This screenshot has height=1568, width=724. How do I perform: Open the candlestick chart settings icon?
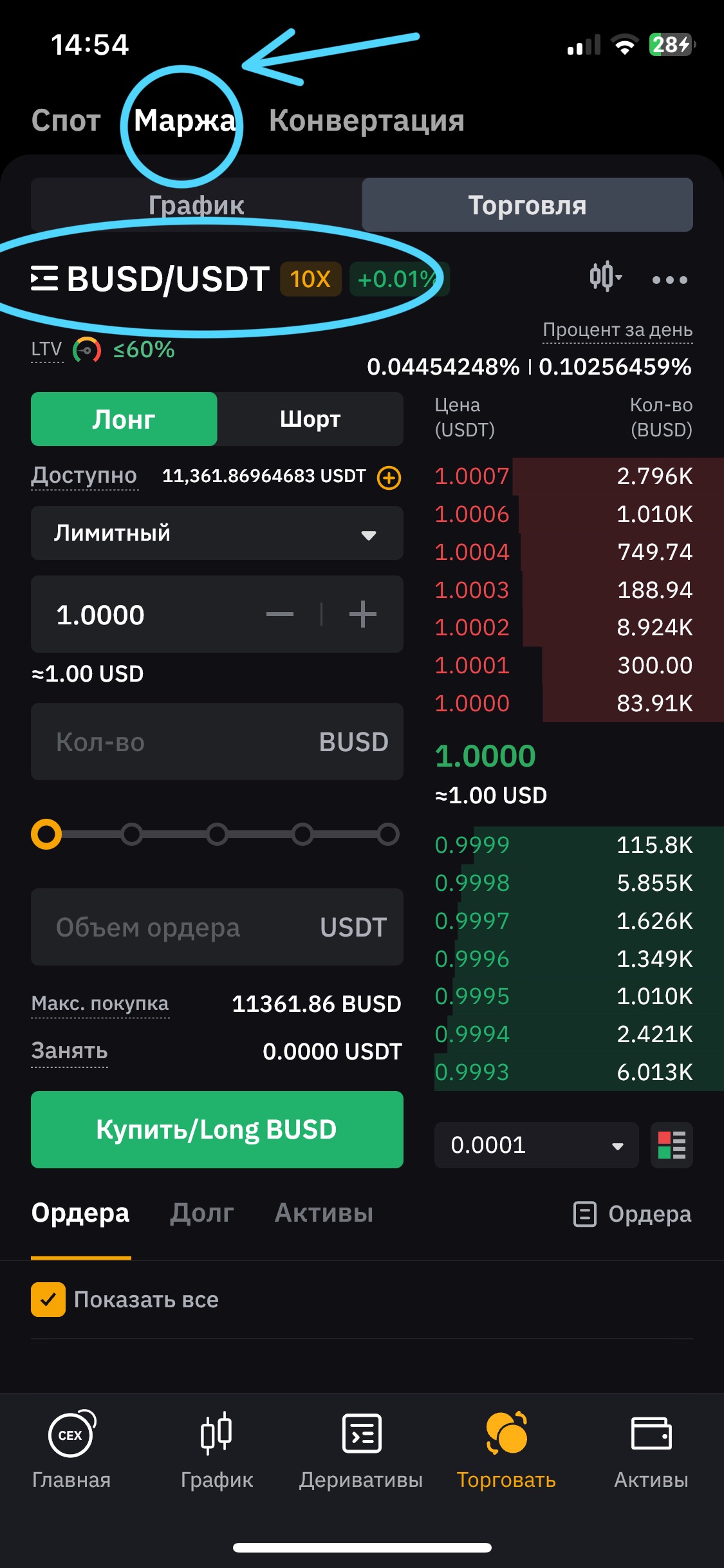click(605, 277)
